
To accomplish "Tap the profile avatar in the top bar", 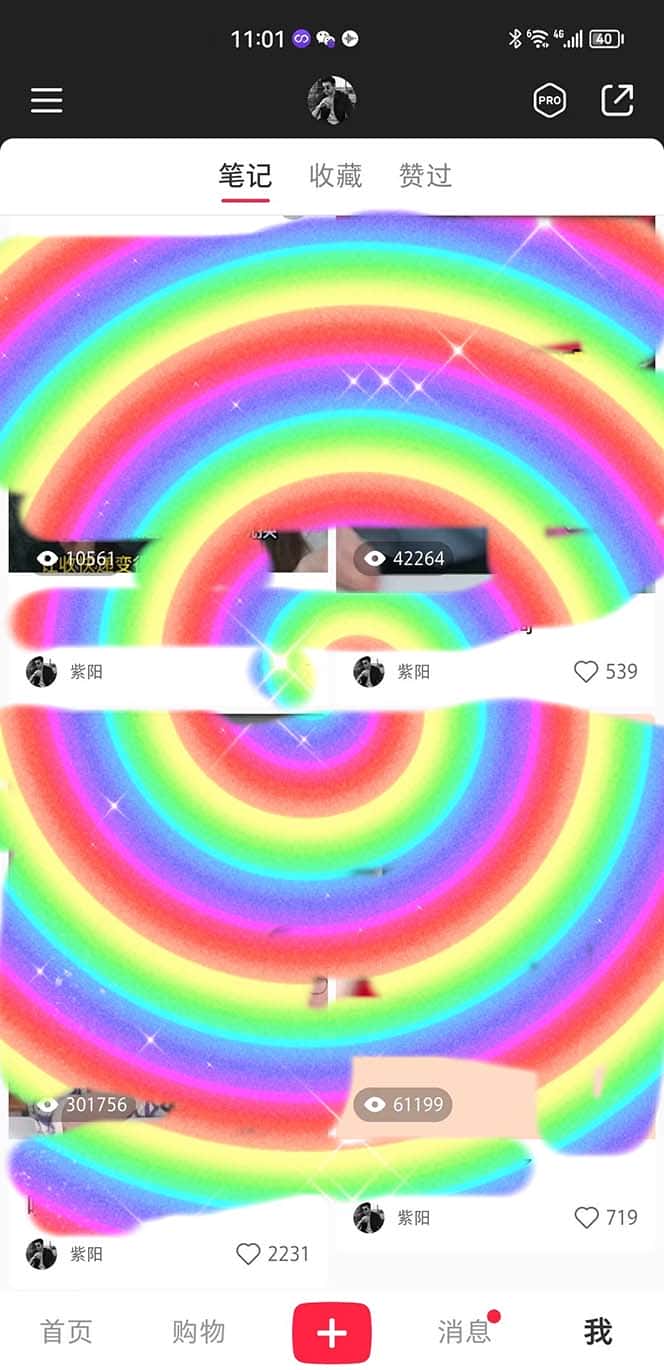I will (331, 100).
